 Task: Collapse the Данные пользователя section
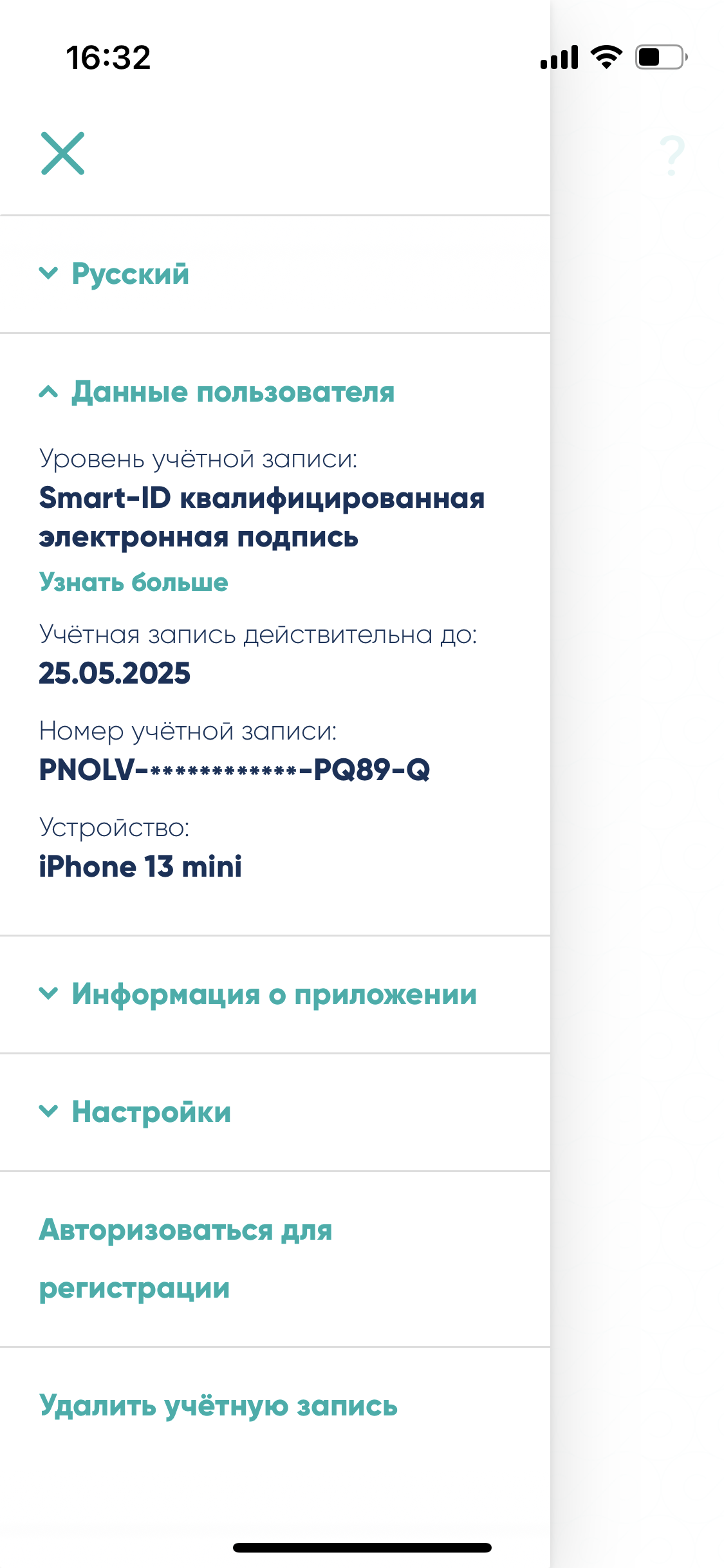coord(232,392)
